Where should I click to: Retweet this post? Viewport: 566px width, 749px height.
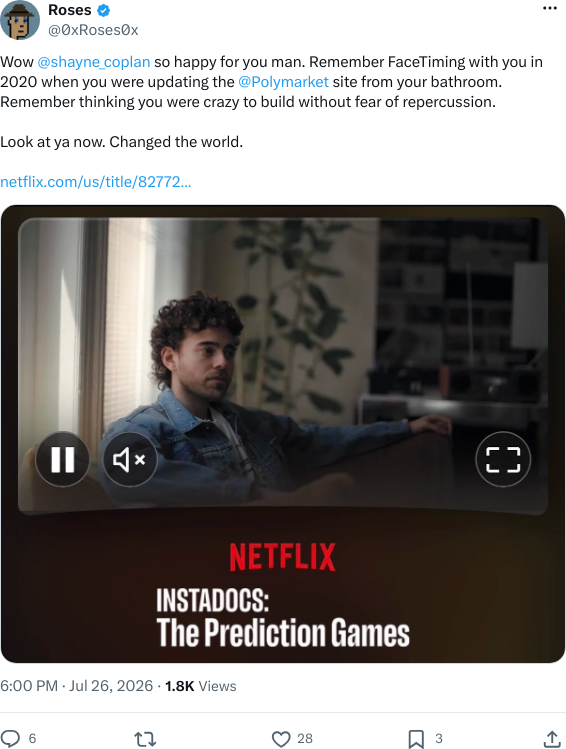pos(145,739)
